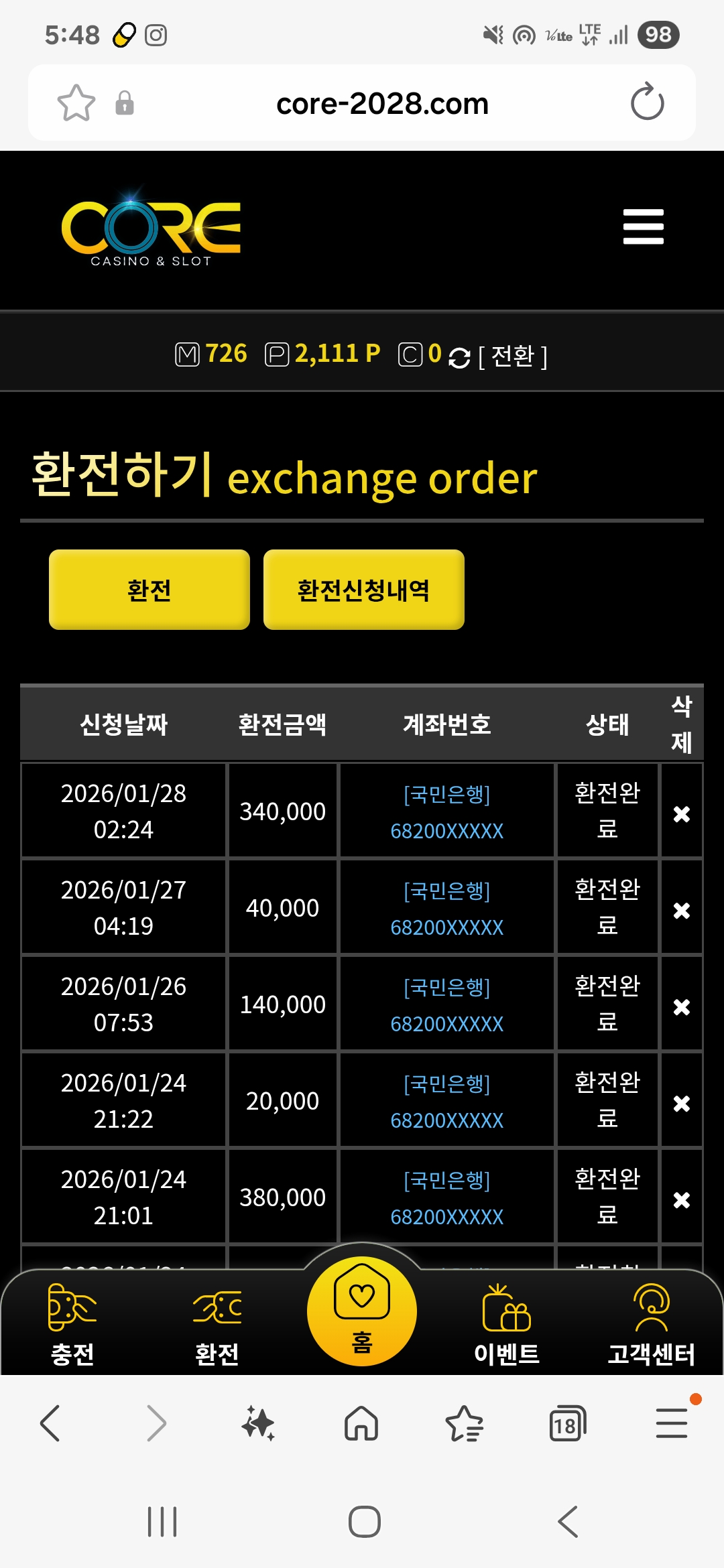Open the hamburger menu
This screenshot has width=724, height=1568.
[643, 226]
